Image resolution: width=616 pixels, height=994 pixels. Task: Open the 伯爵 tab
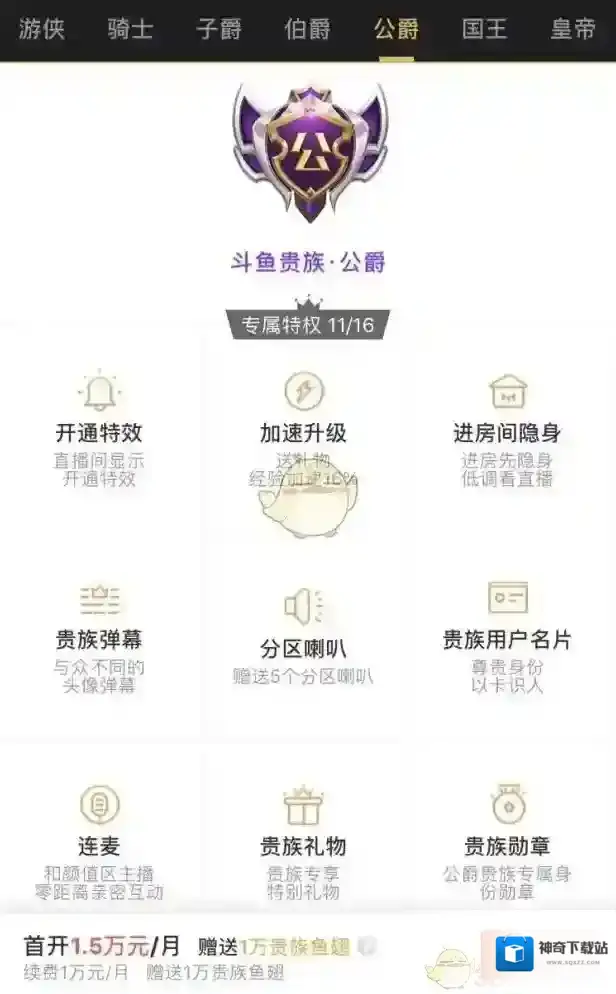307,29
